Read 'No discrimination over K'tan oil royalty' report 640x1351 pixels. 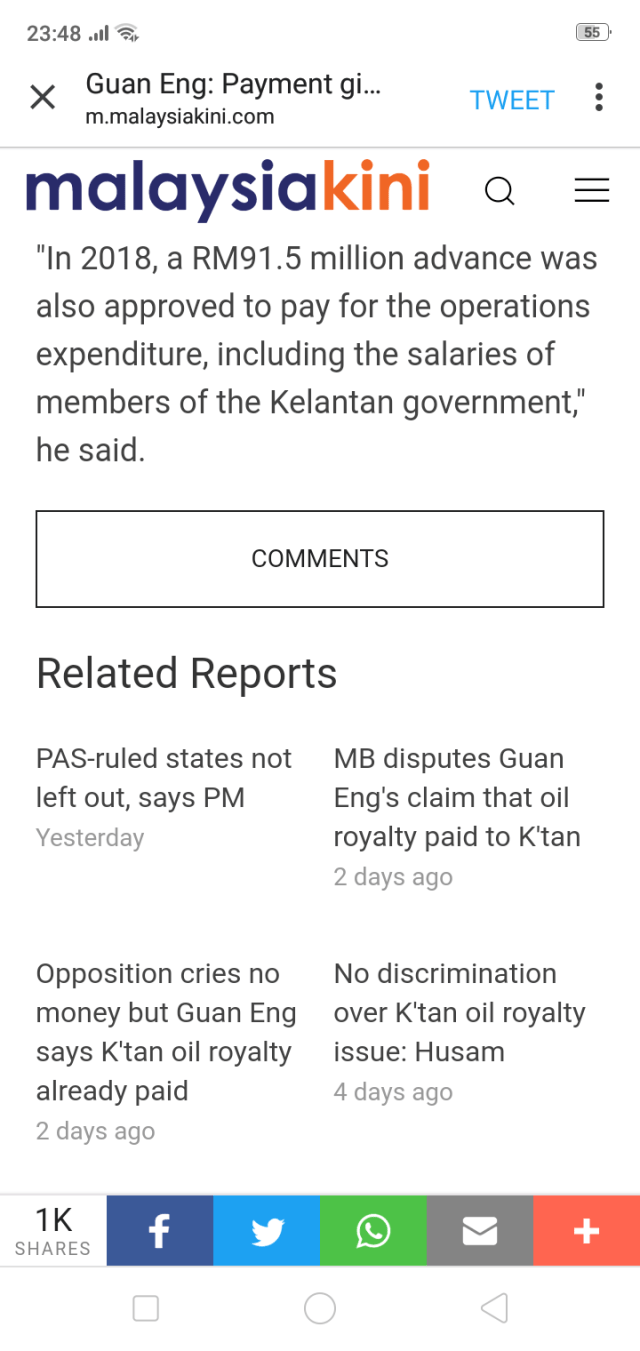point(459,1012)
